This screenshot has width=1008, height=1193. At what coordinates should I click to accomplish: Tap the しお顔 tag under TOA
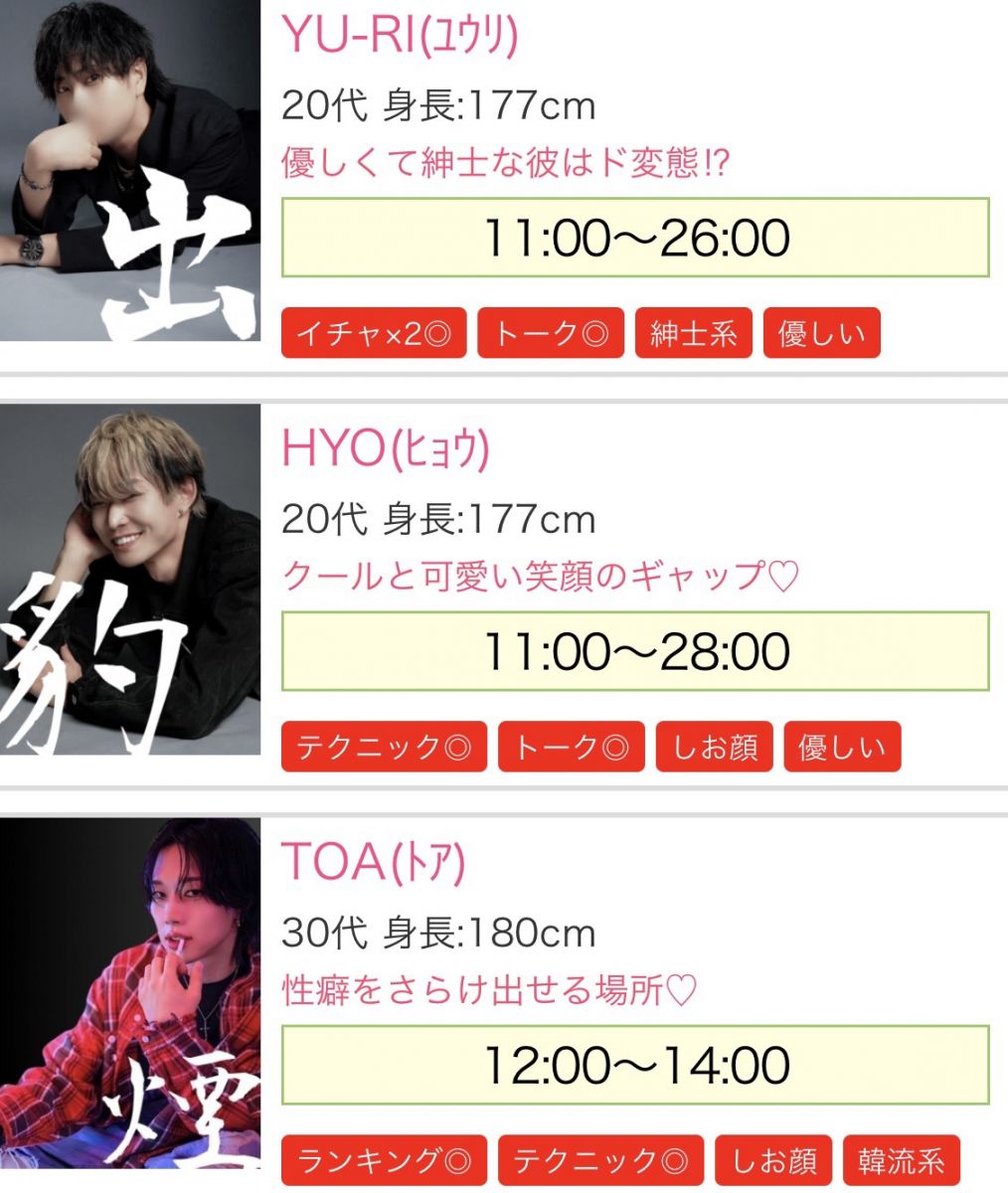(773, 1160)
